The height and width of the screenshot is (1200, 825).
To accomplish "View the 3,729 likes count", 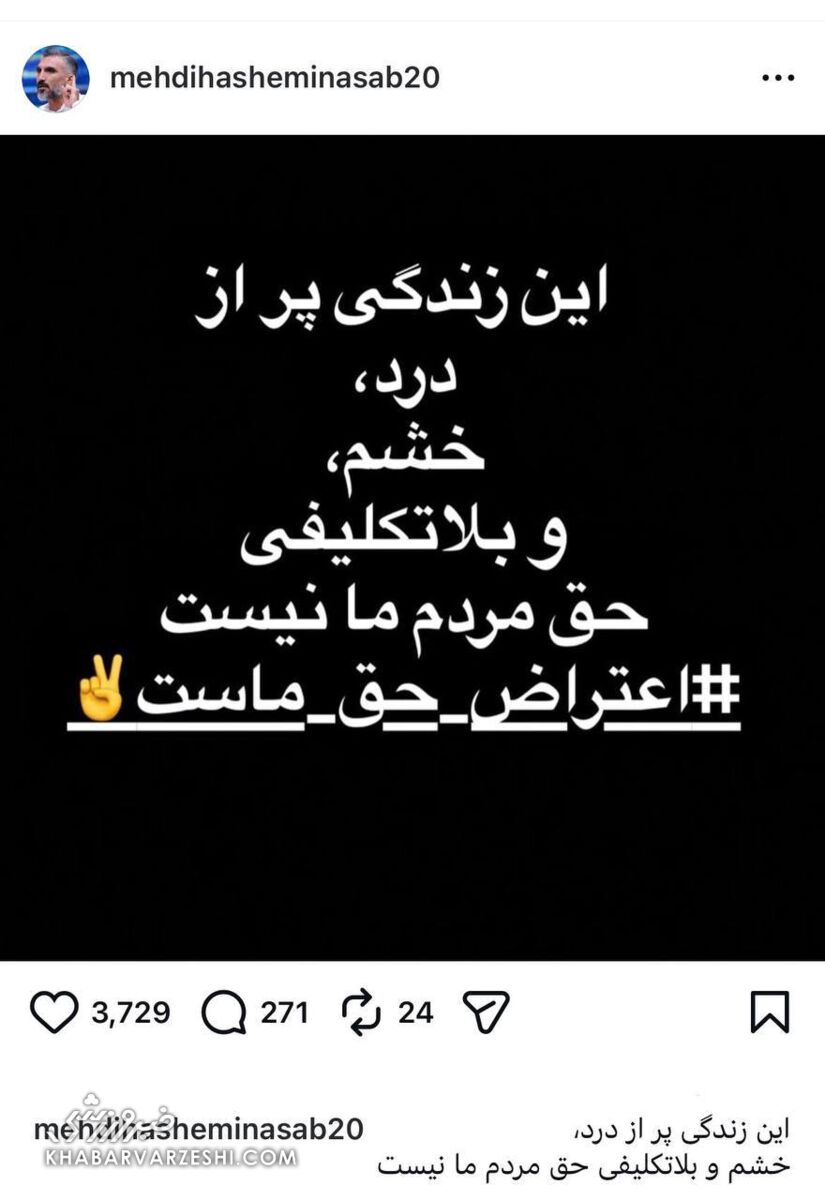I will [x=127, y=1012].
